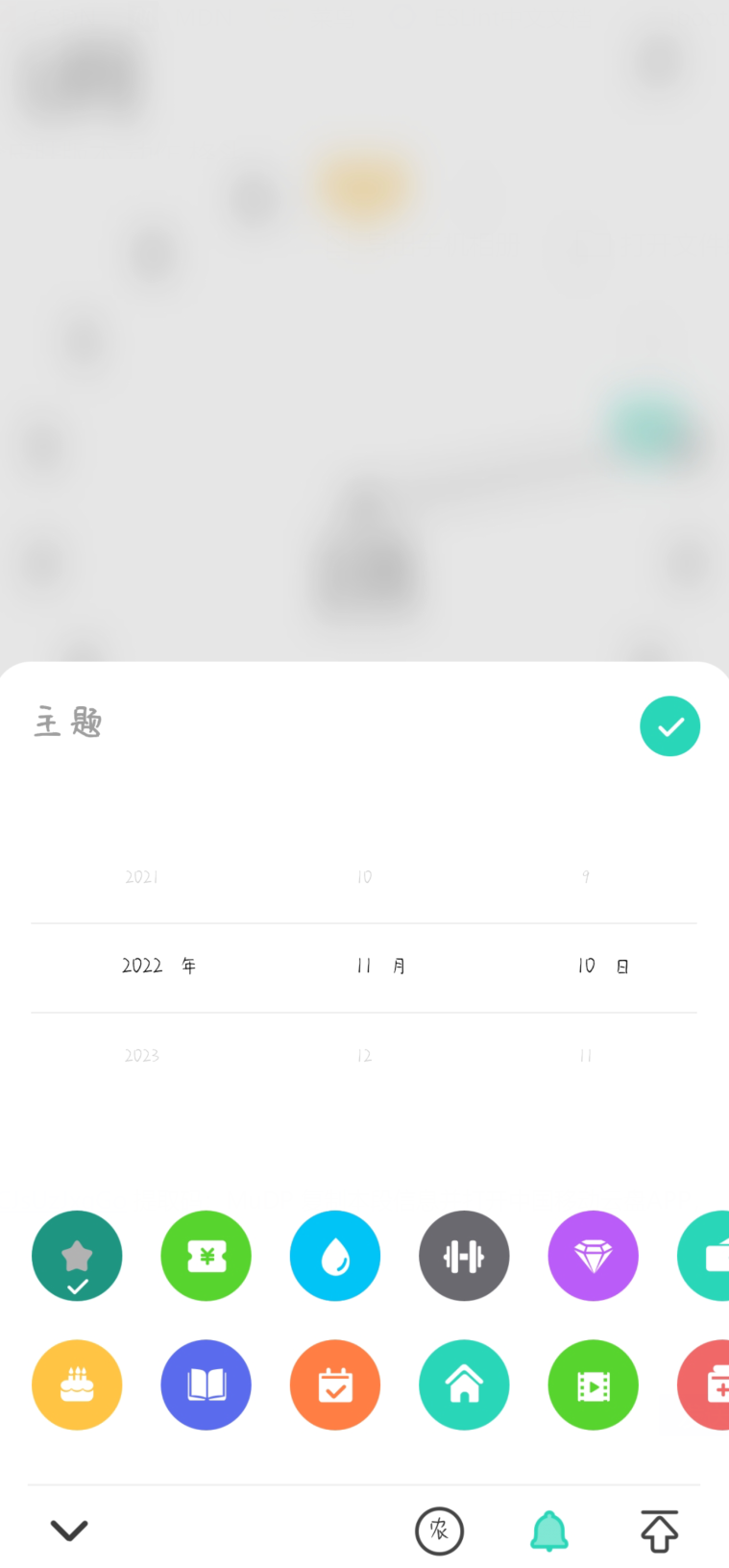Tap the pin-to-top arrow icon

coord(659,1531)
